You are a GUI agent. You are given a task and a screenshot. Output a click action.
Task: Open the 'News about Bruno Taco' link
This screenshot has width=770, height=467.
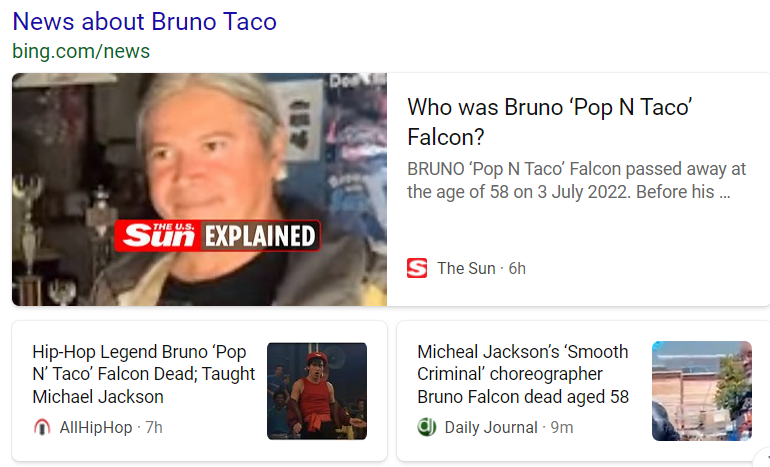[144, 21]
